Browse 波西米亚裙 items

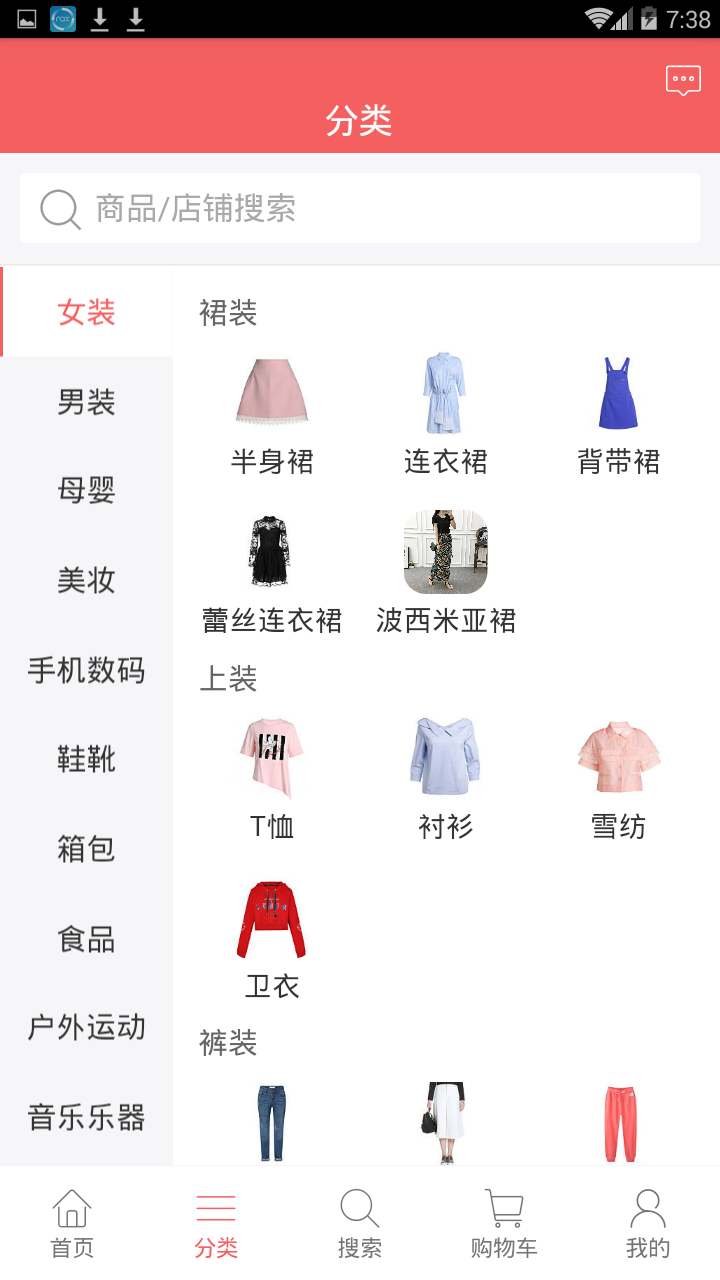tap(445, 570)
